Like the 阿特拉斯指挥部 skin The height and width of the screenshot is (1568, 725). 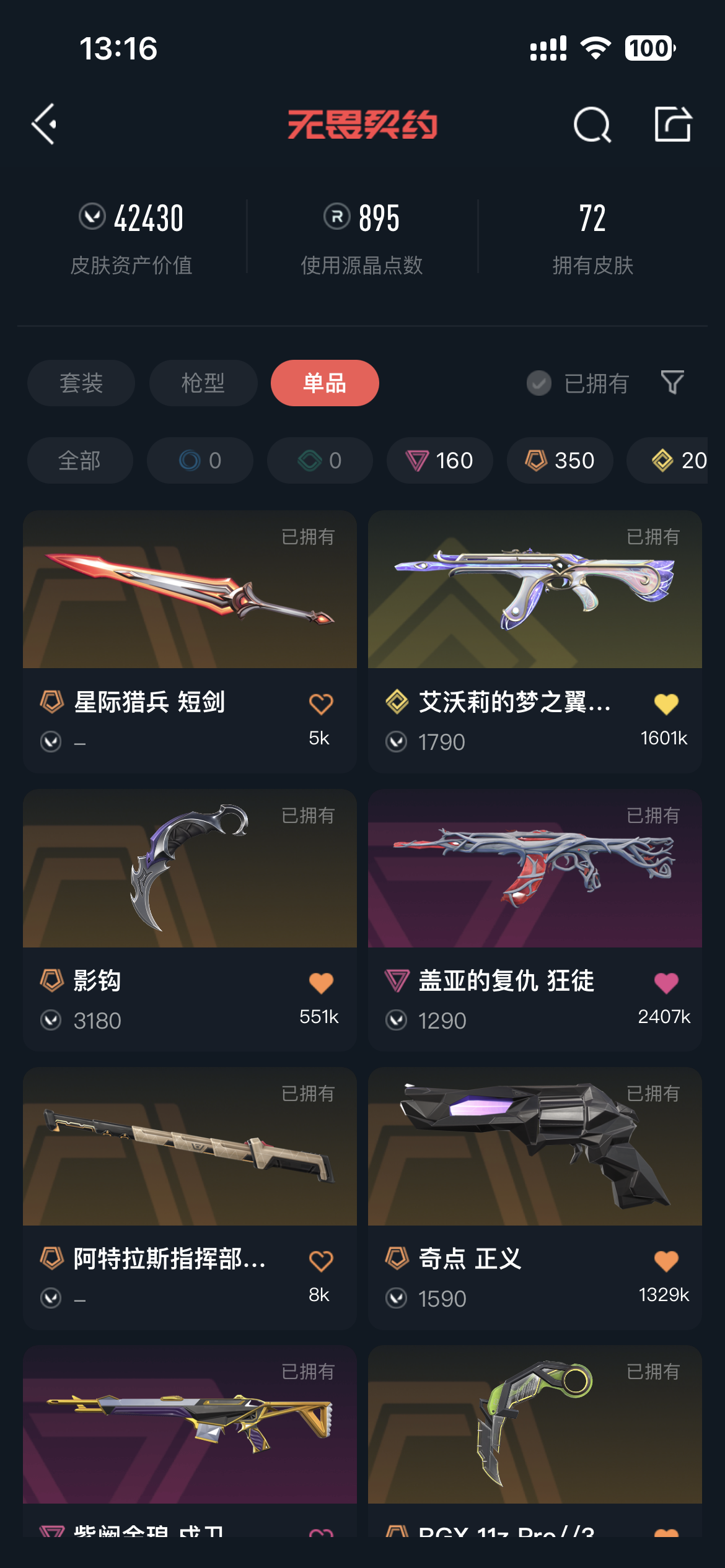(x=321, y=1261)
